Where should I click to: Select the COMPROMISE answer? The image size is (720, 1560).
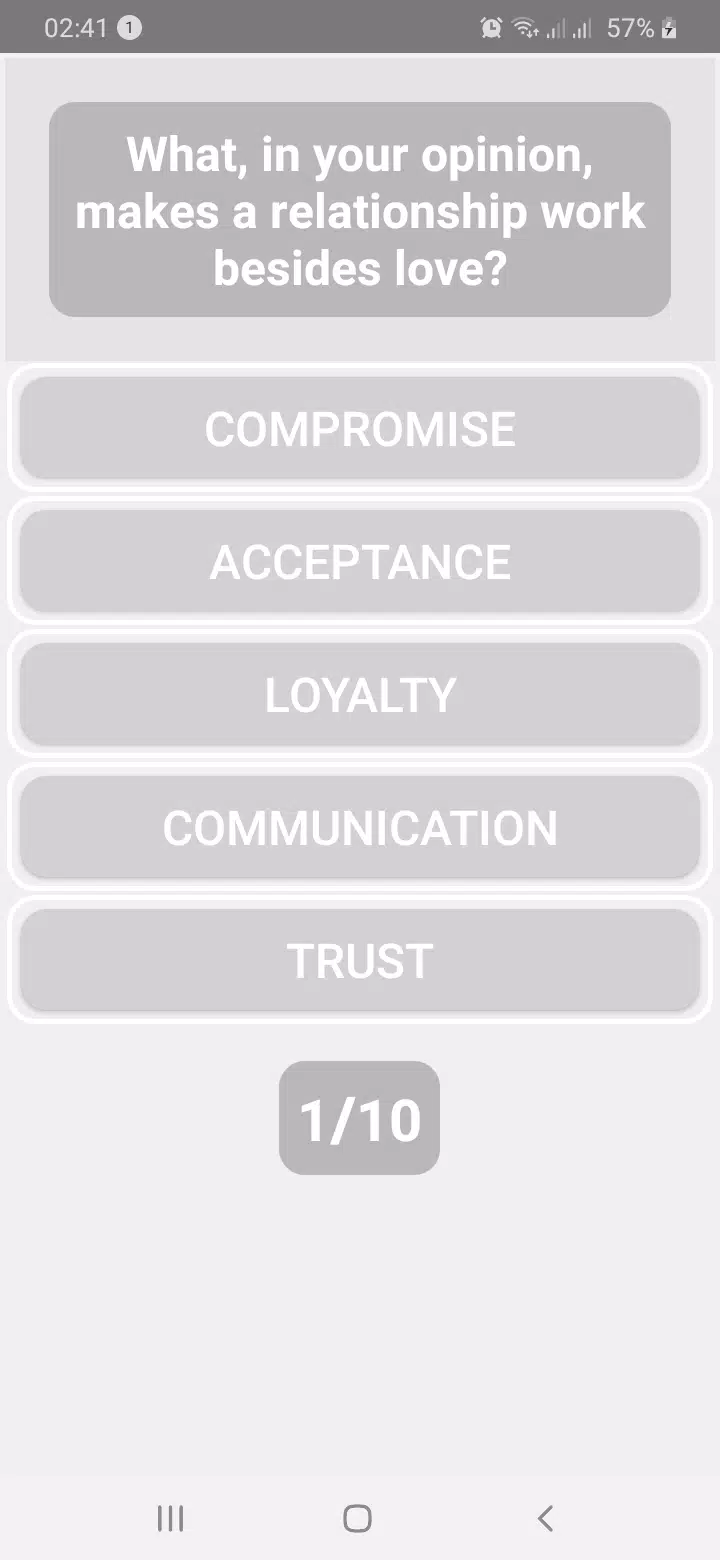[360, 429]
